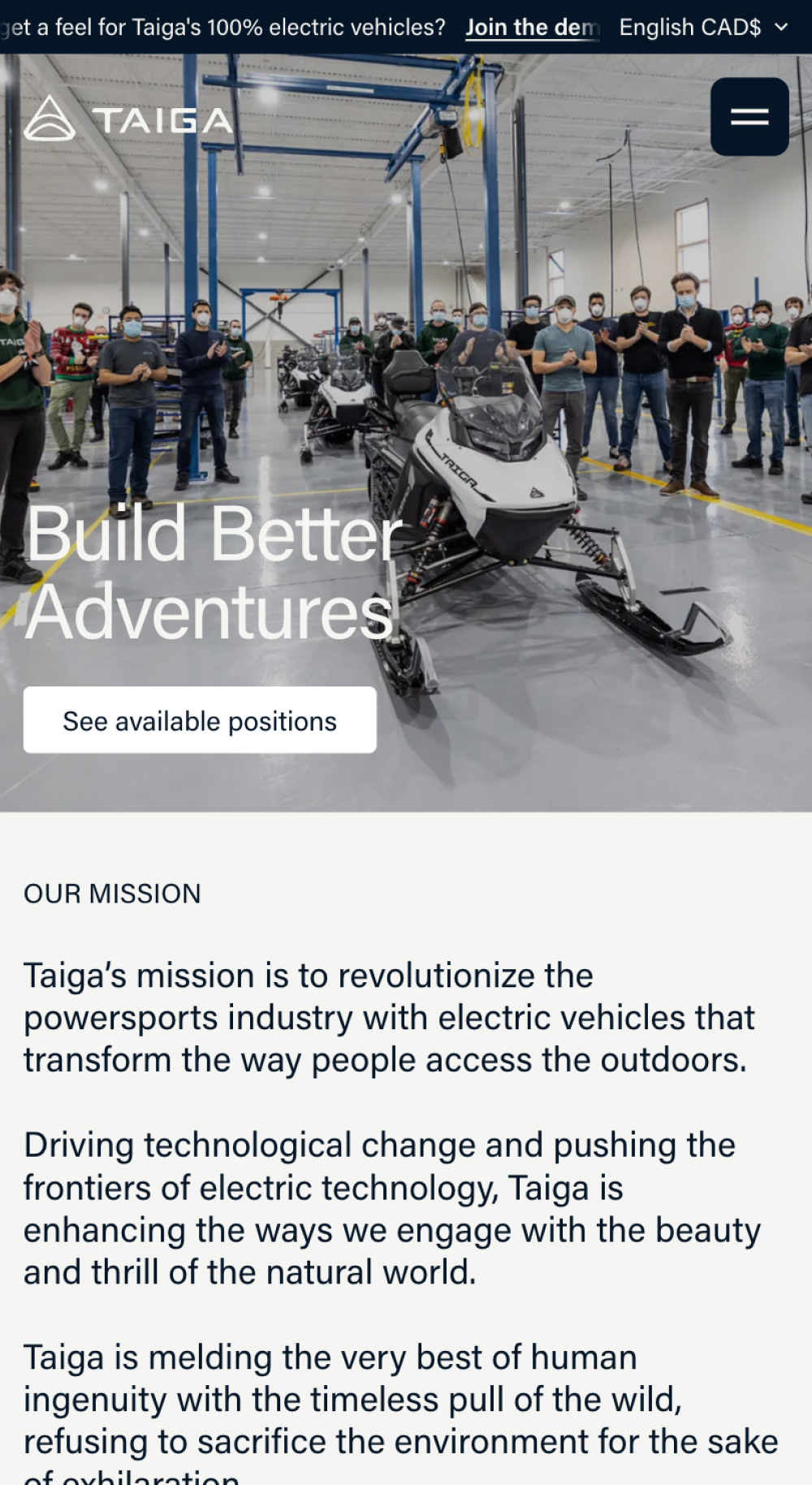Click the white snowmobile in the hero image
The width and height of the screenshot is (812, 1485).
pos(487,455)
